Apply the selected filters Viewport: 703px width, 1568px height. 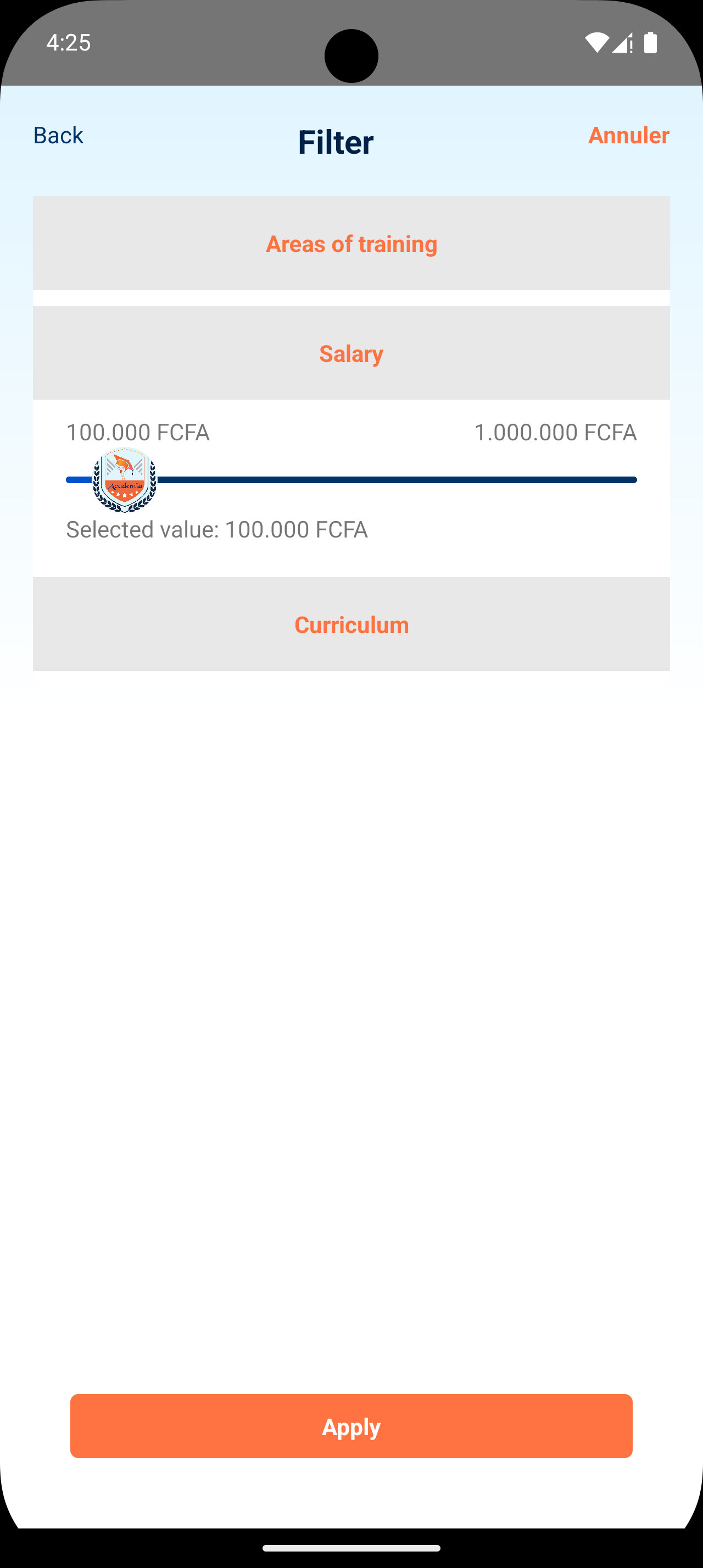351,1426
